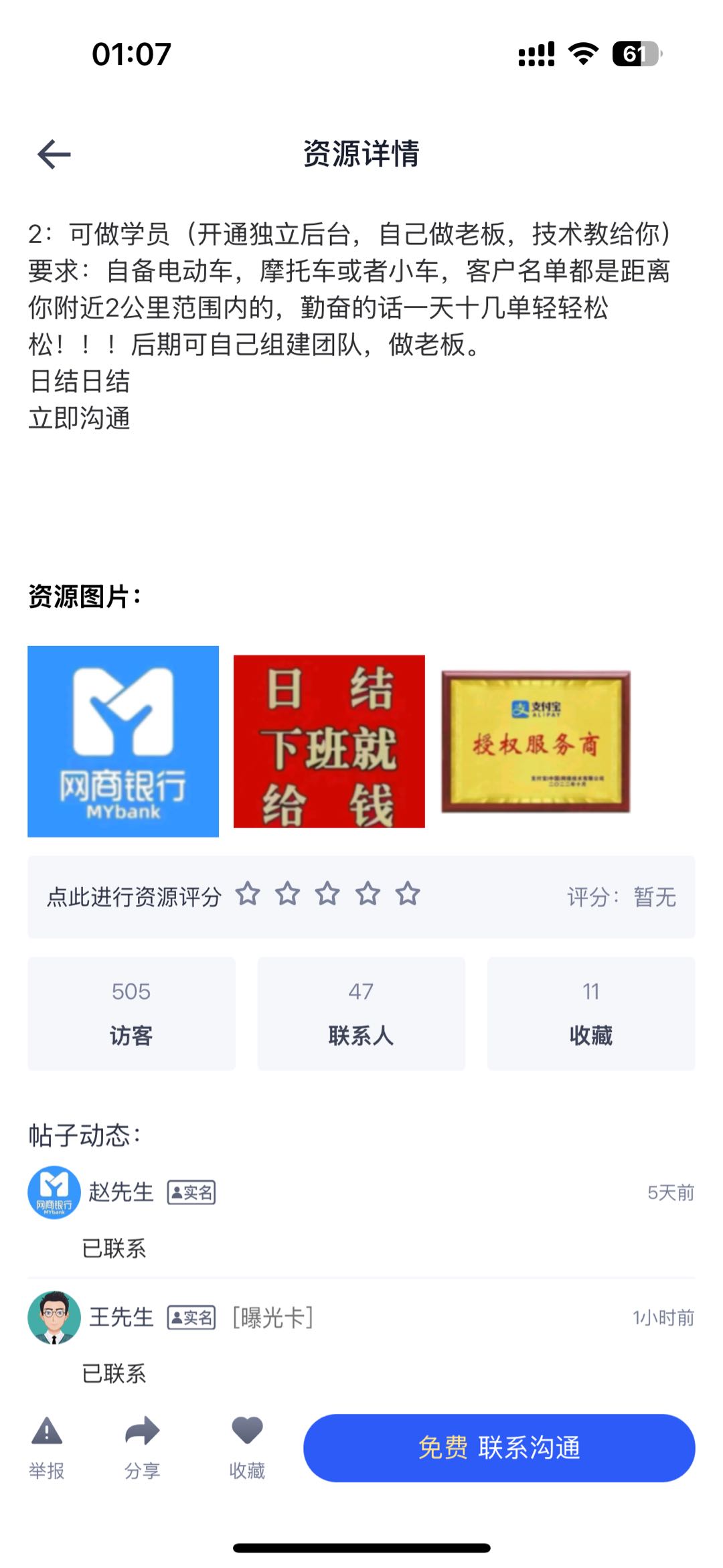Tap the 已联系 status under 赵先生
The image size is (723, 1568).
coord(112,1248)
